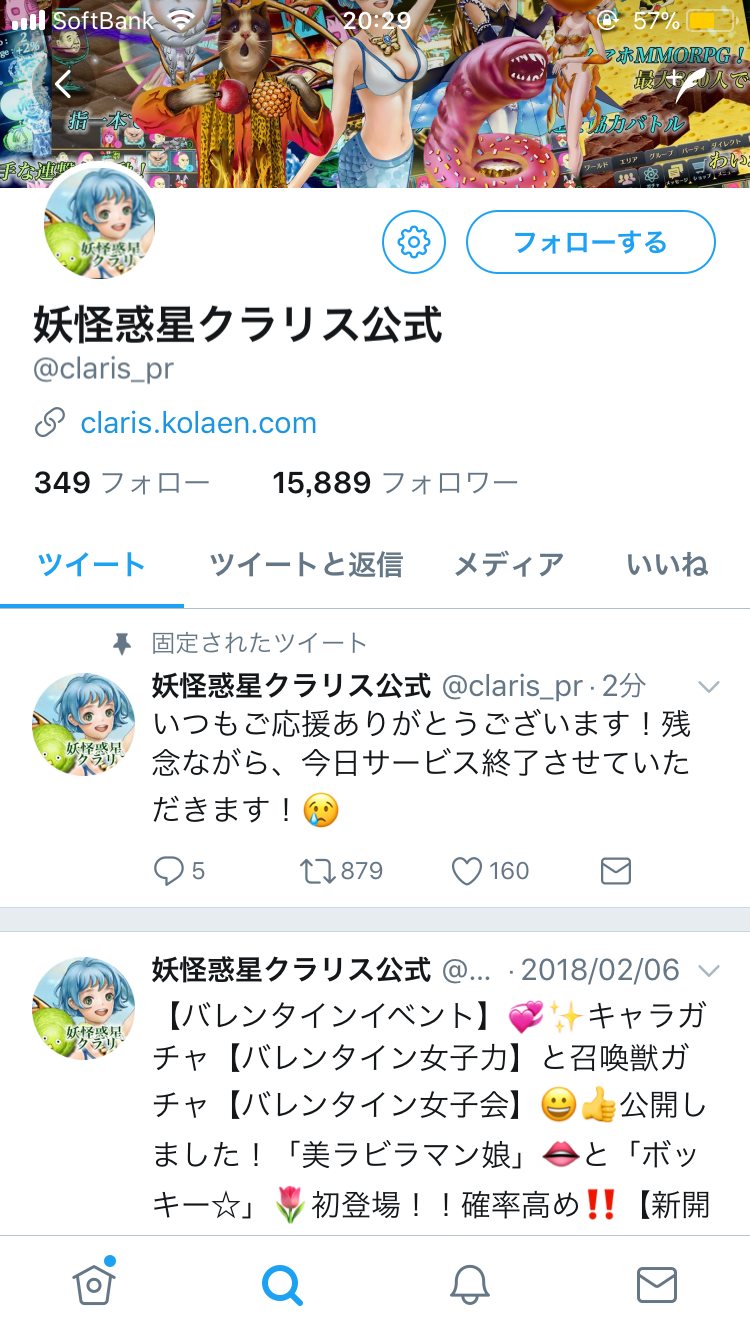View the 349 フォロー list
The width and height of the screenshot is (750, 1334).
121,483
